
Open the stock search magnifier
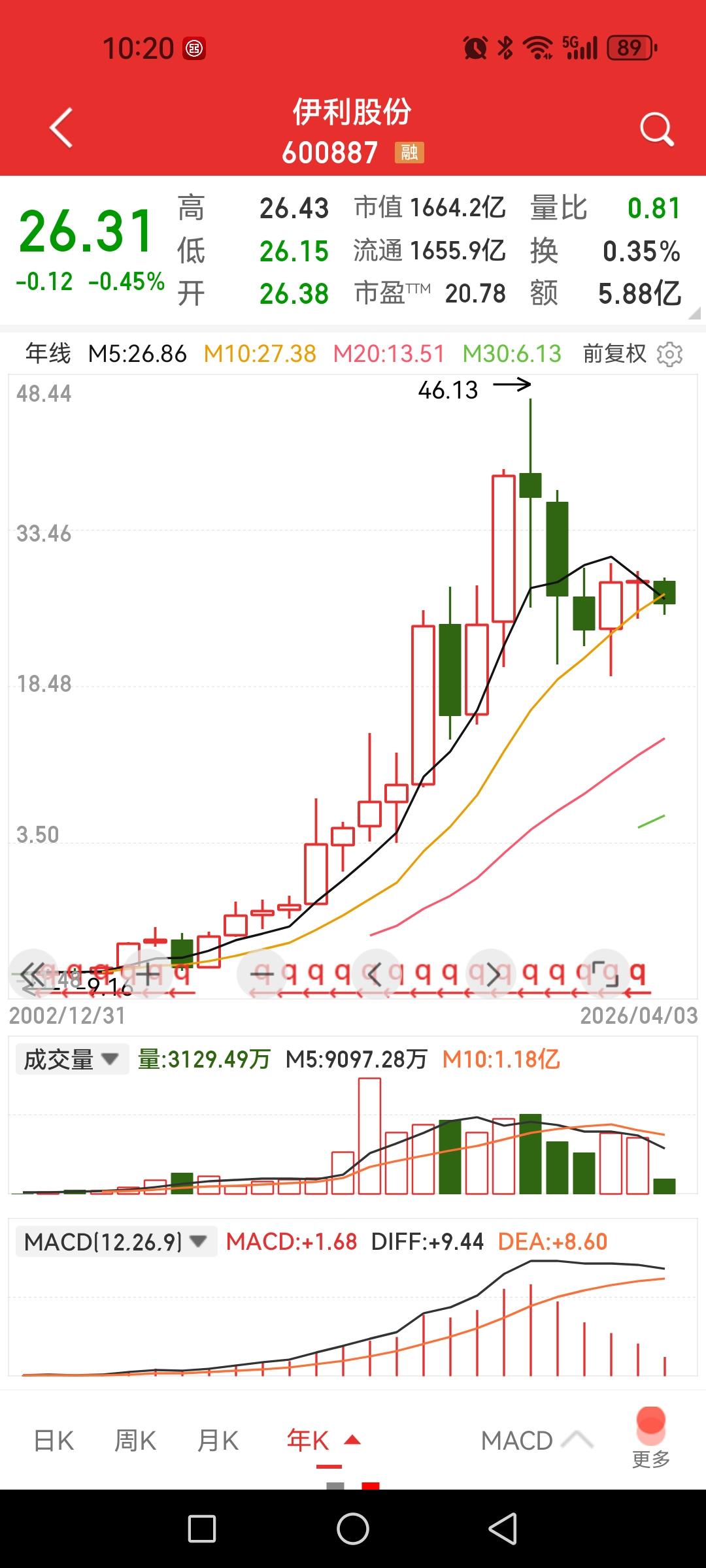[656, 129]
